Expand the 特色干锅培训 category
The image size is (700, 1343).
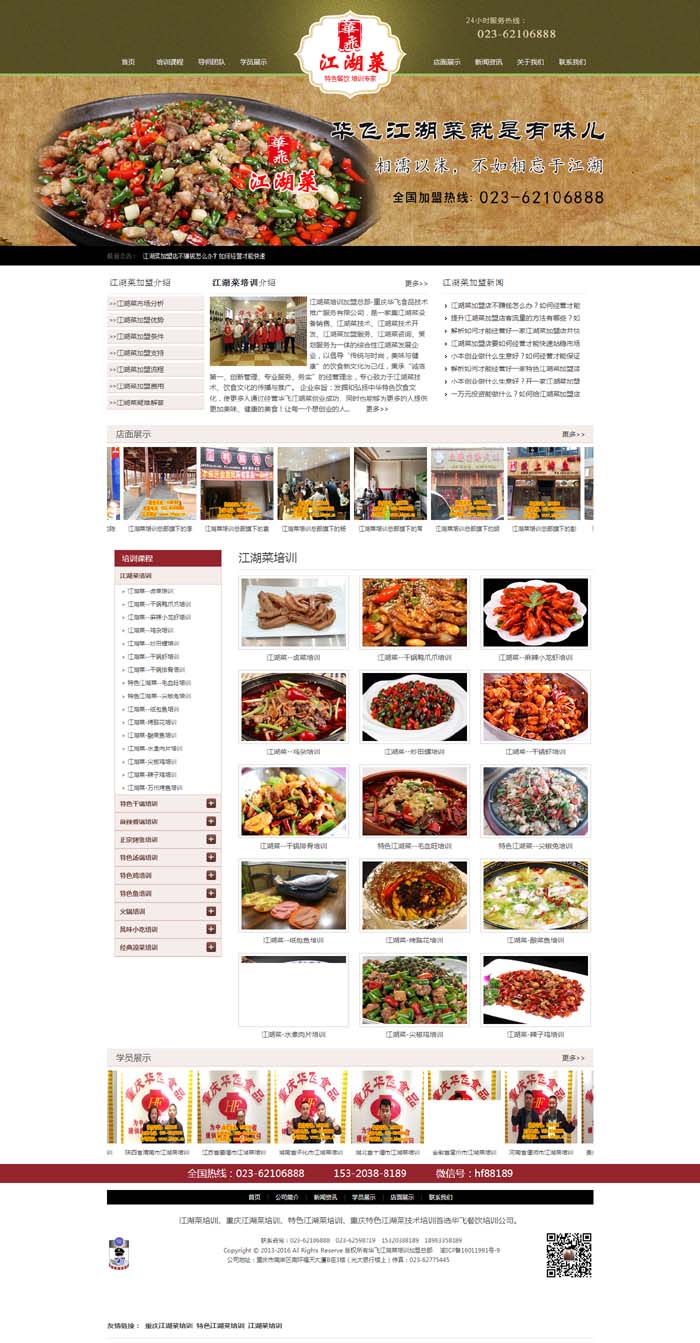[211, 803]
